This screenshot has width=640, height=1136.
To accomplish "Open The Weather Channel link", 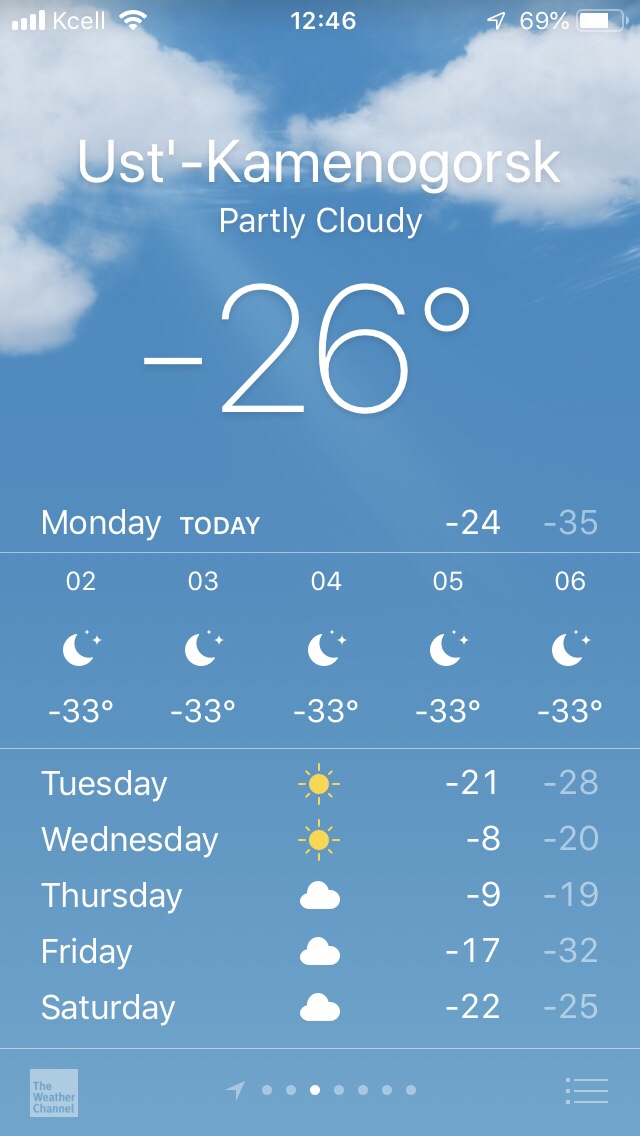I will click(x=54, y=1092).
